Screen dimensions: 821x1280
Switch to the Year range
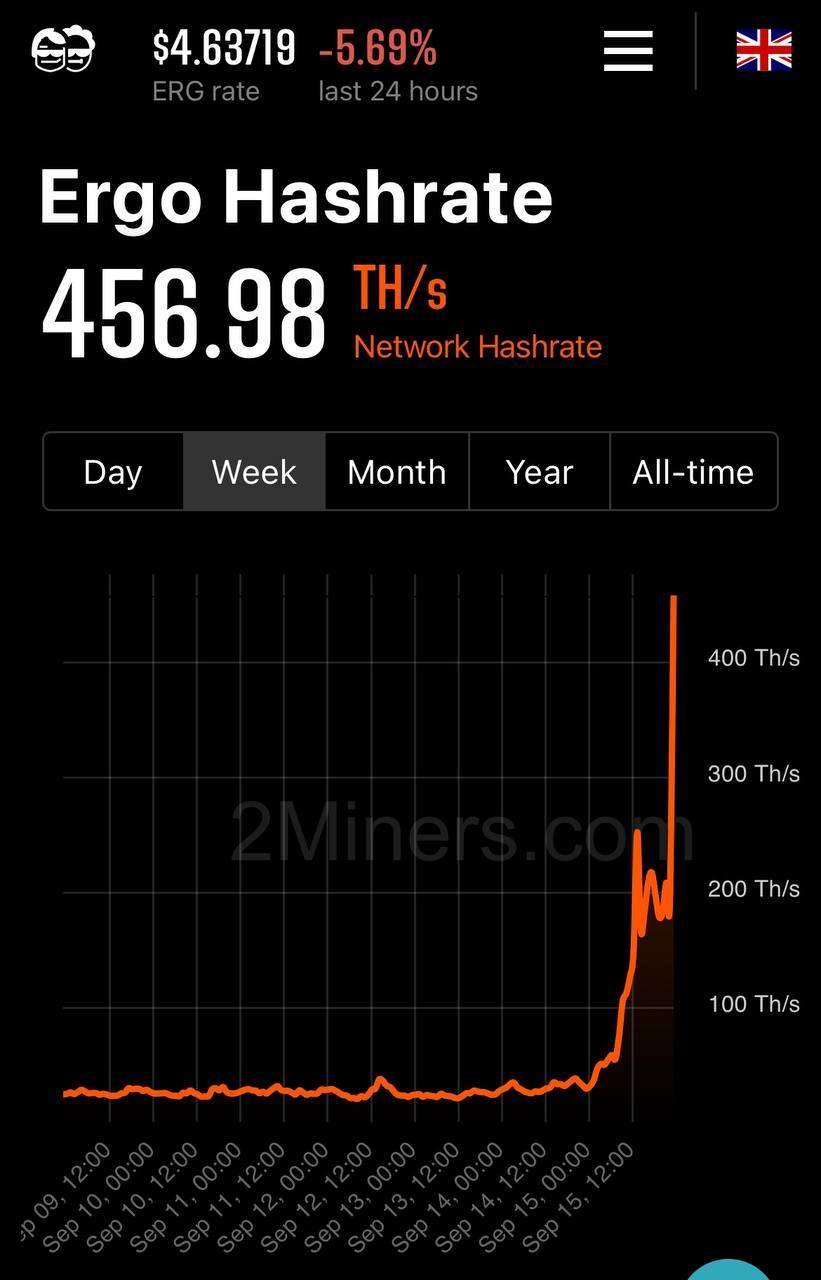[539, 472]
